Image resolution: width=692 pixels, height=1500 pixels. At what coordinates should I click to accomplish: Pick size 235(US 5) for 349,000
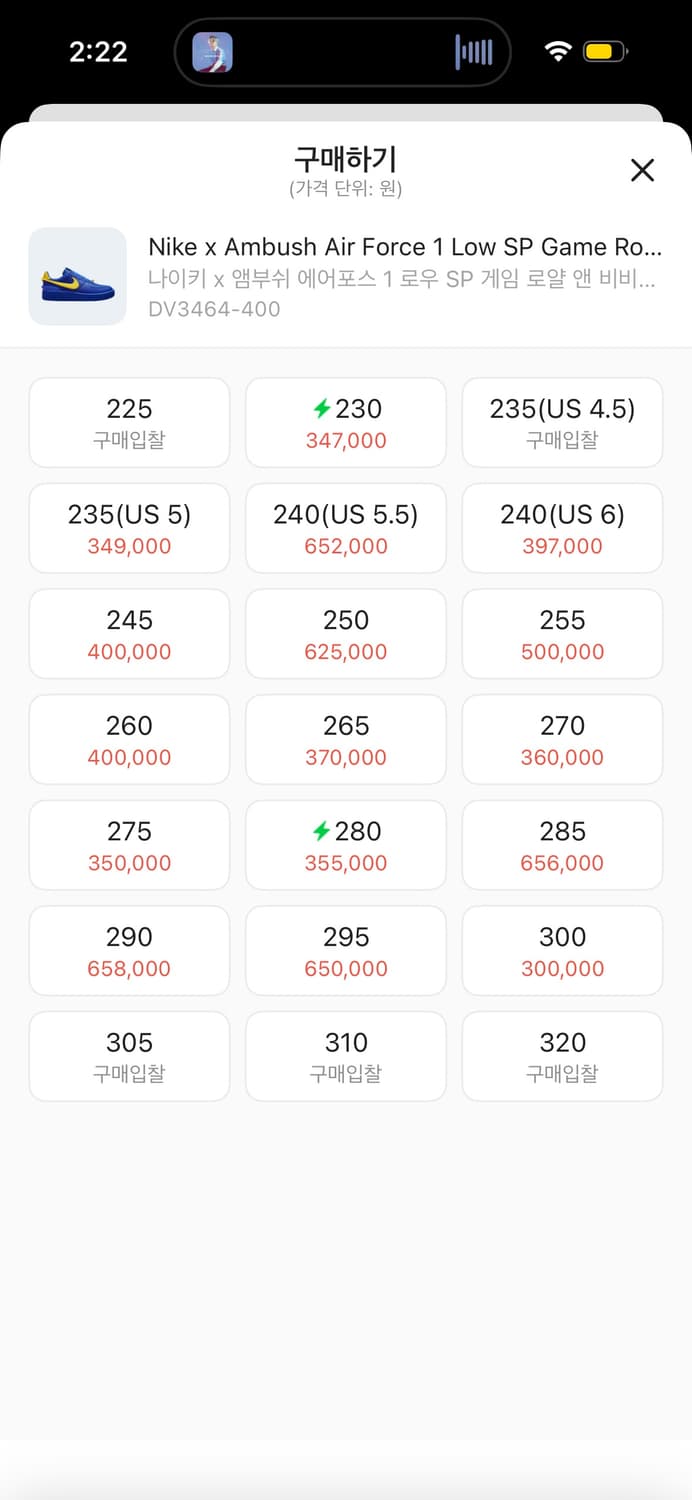coord(129,528)
